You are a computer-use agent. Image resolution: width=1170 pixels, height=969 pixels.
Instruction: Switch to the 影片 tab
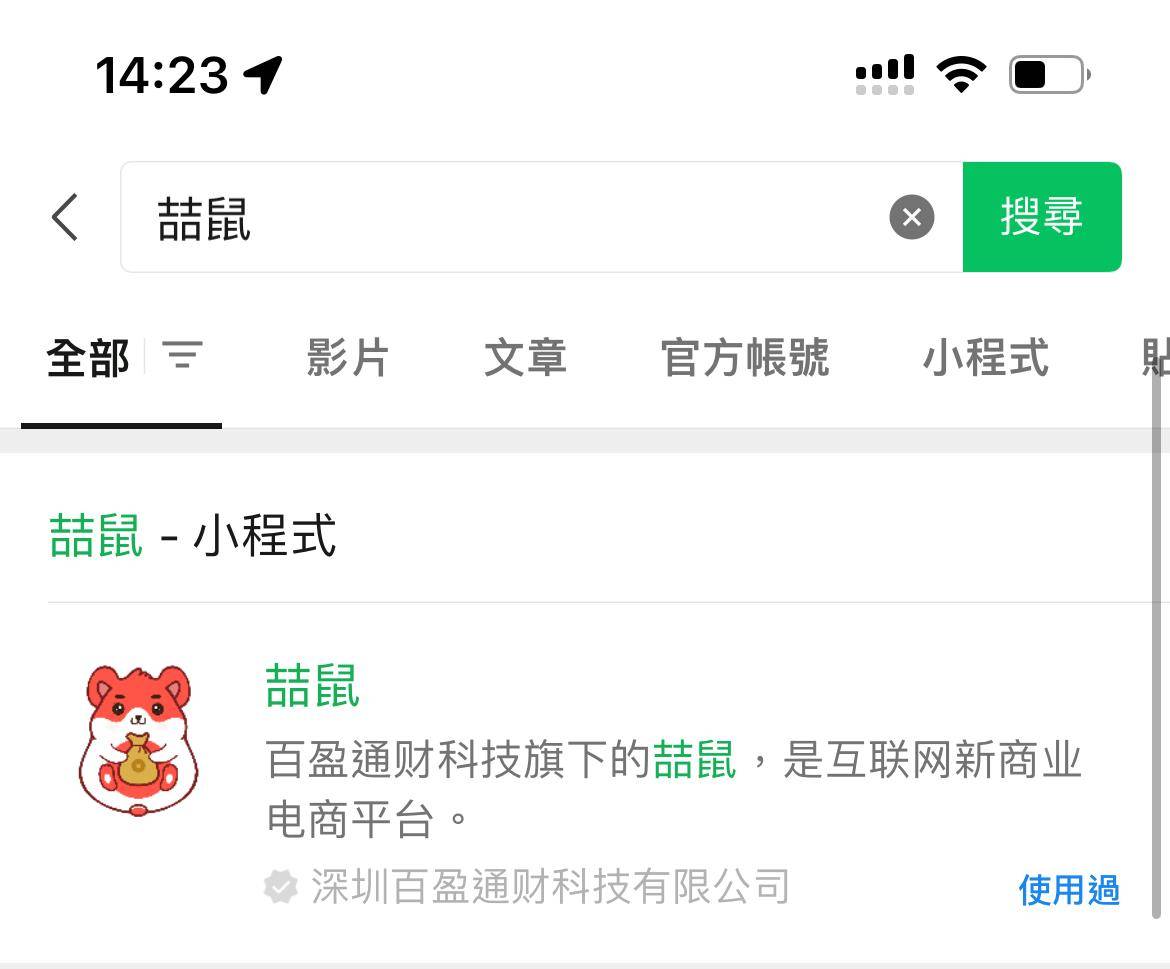click(347, 357)
